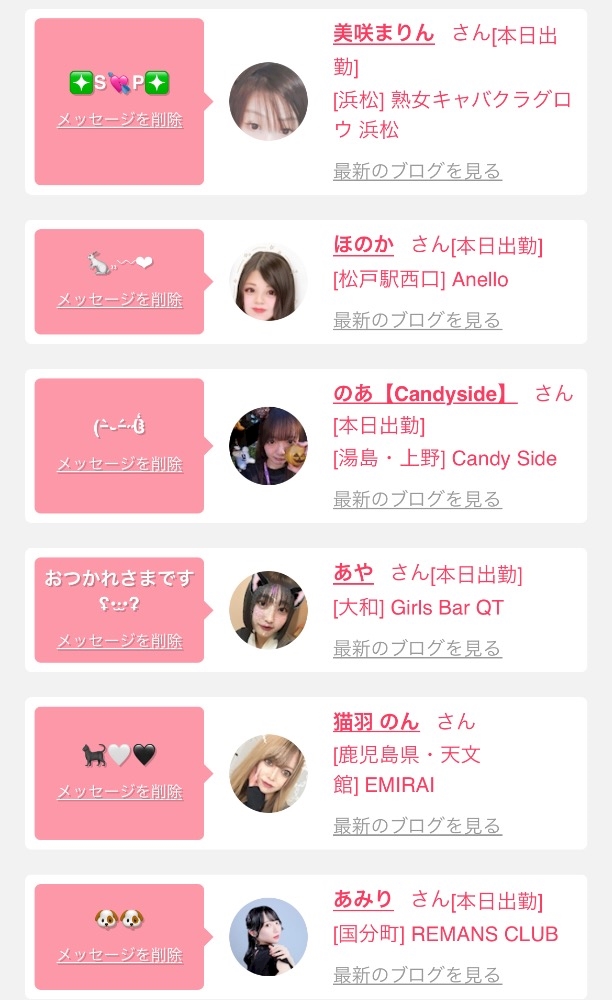Viewport: 612px width, 1000px height.
Task: Open 美咲まりん's profile link
Action: click(383, 33)
